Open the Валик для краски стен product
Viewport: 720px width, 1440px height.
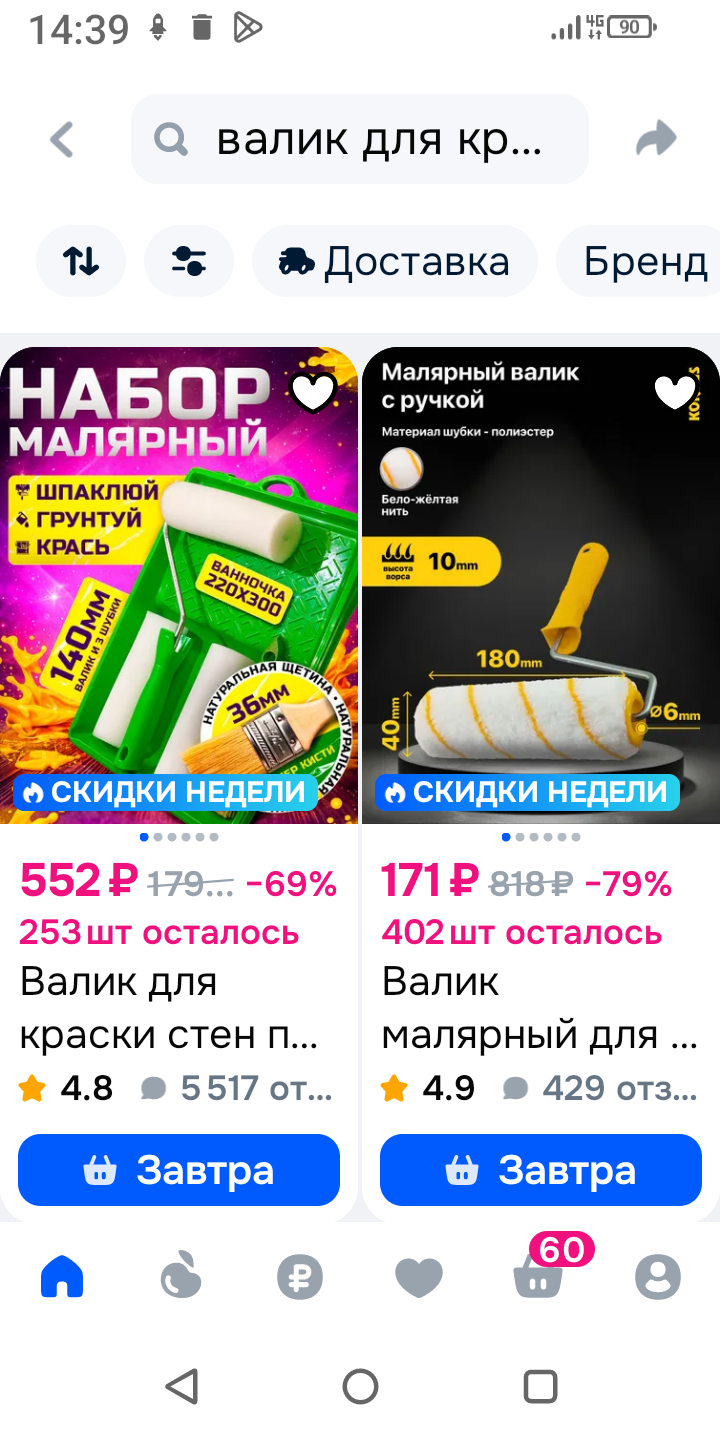point(170,1008)
